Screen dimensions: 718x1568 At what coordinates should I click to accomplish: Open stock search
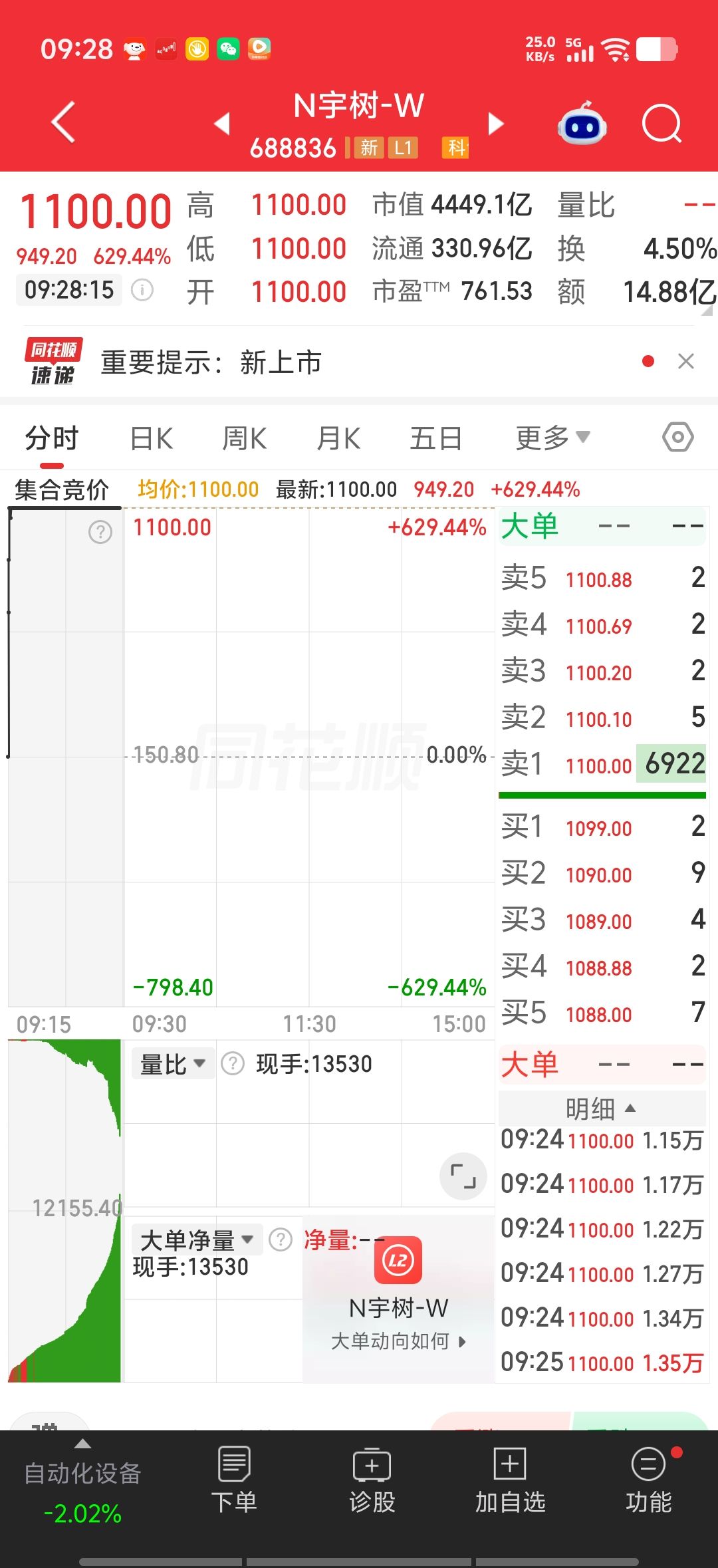coord(662,124)
